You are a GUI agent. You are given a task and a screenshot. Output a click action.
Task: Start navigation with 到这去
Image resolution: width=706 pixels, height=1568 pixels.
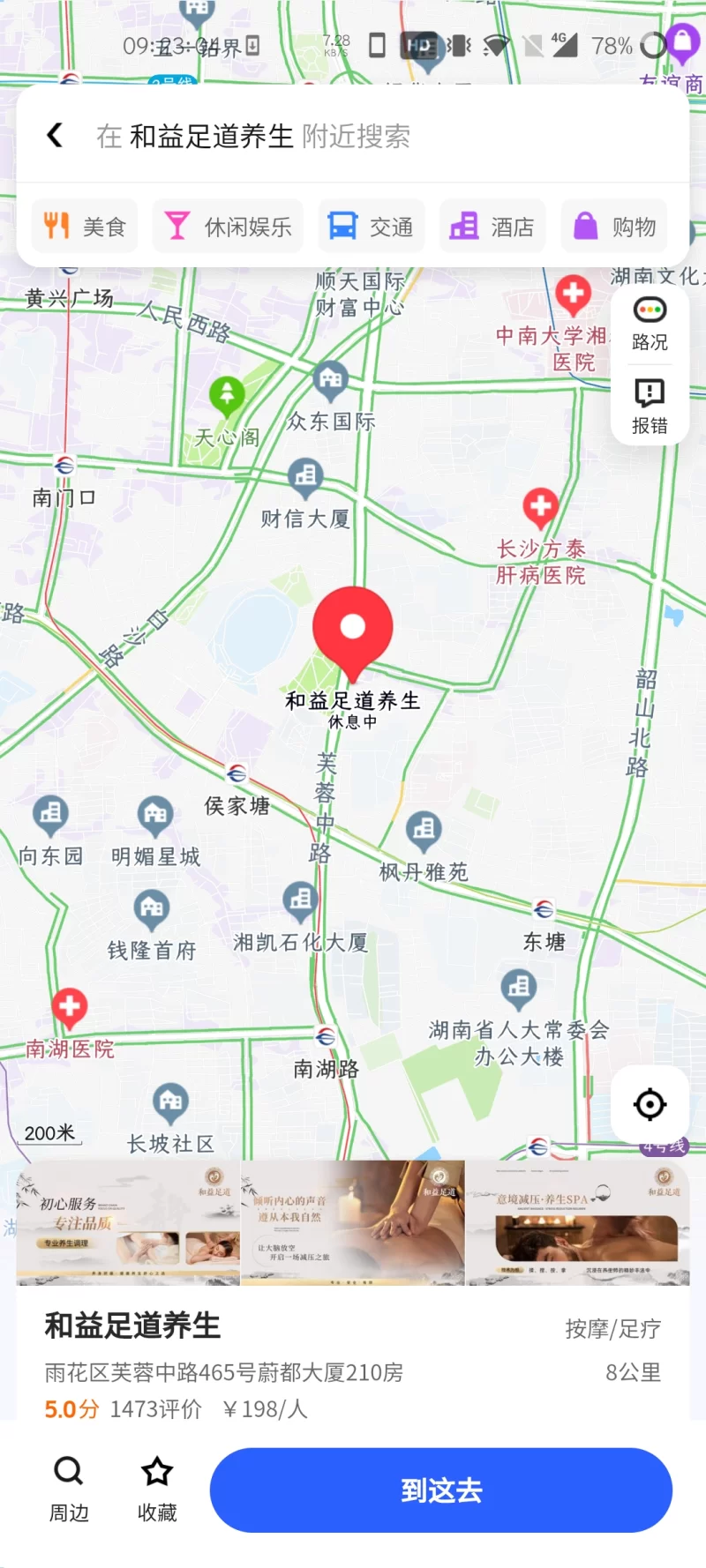tap(441, 1490)
